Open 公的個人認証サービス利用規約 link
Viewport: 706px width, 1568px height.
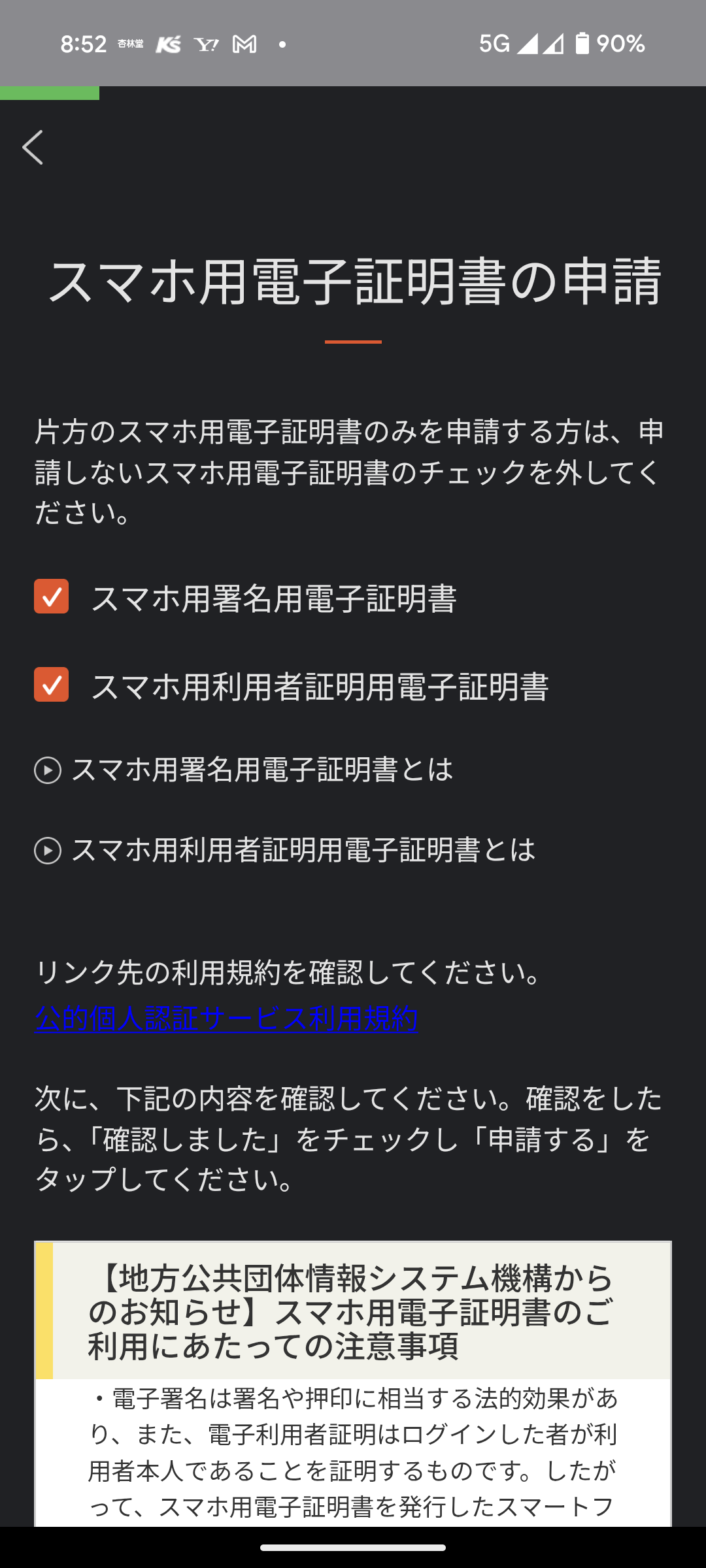click(x=226, y=1019)
